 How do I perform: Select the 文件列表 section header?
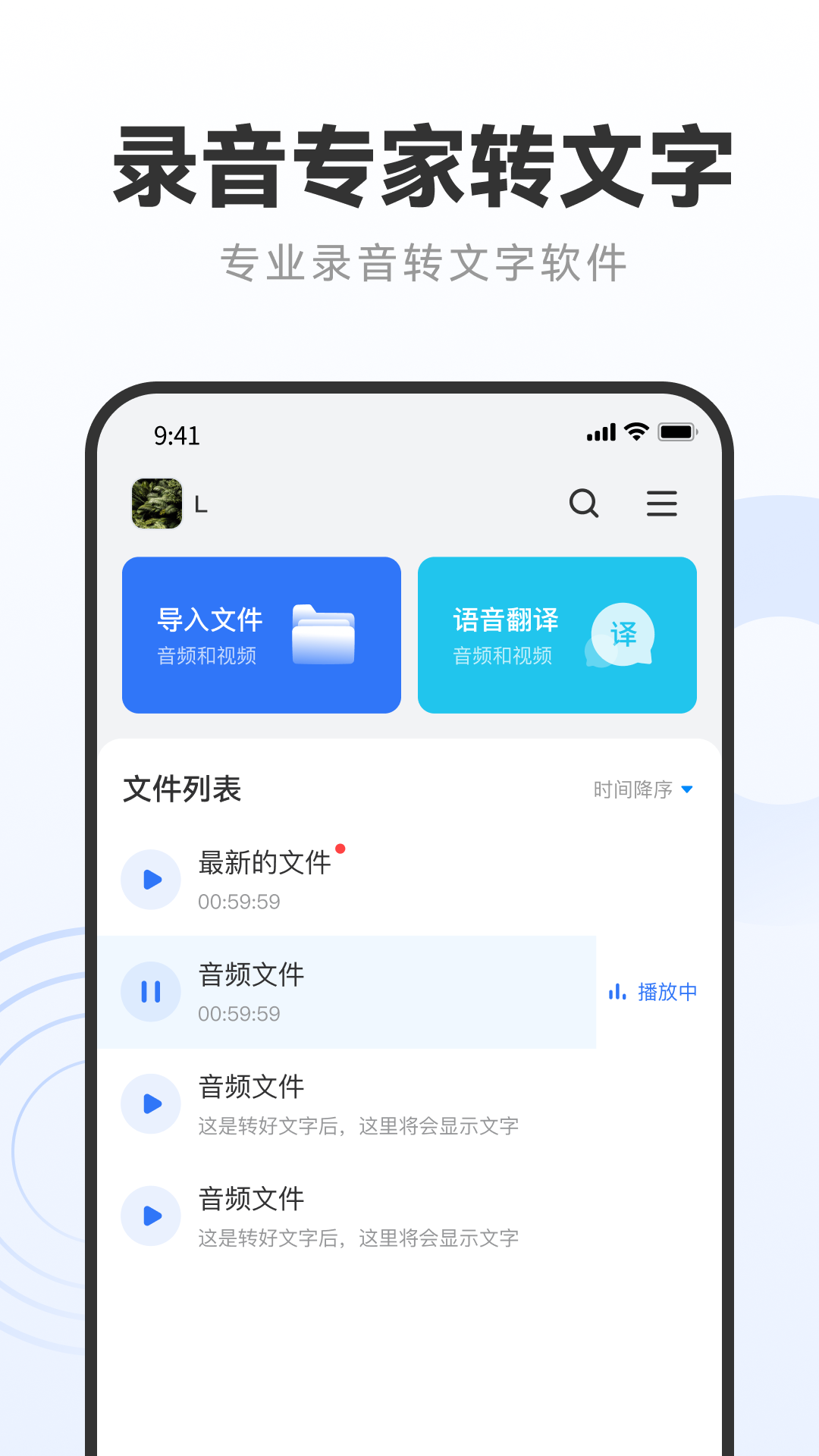tap(182, 789)
